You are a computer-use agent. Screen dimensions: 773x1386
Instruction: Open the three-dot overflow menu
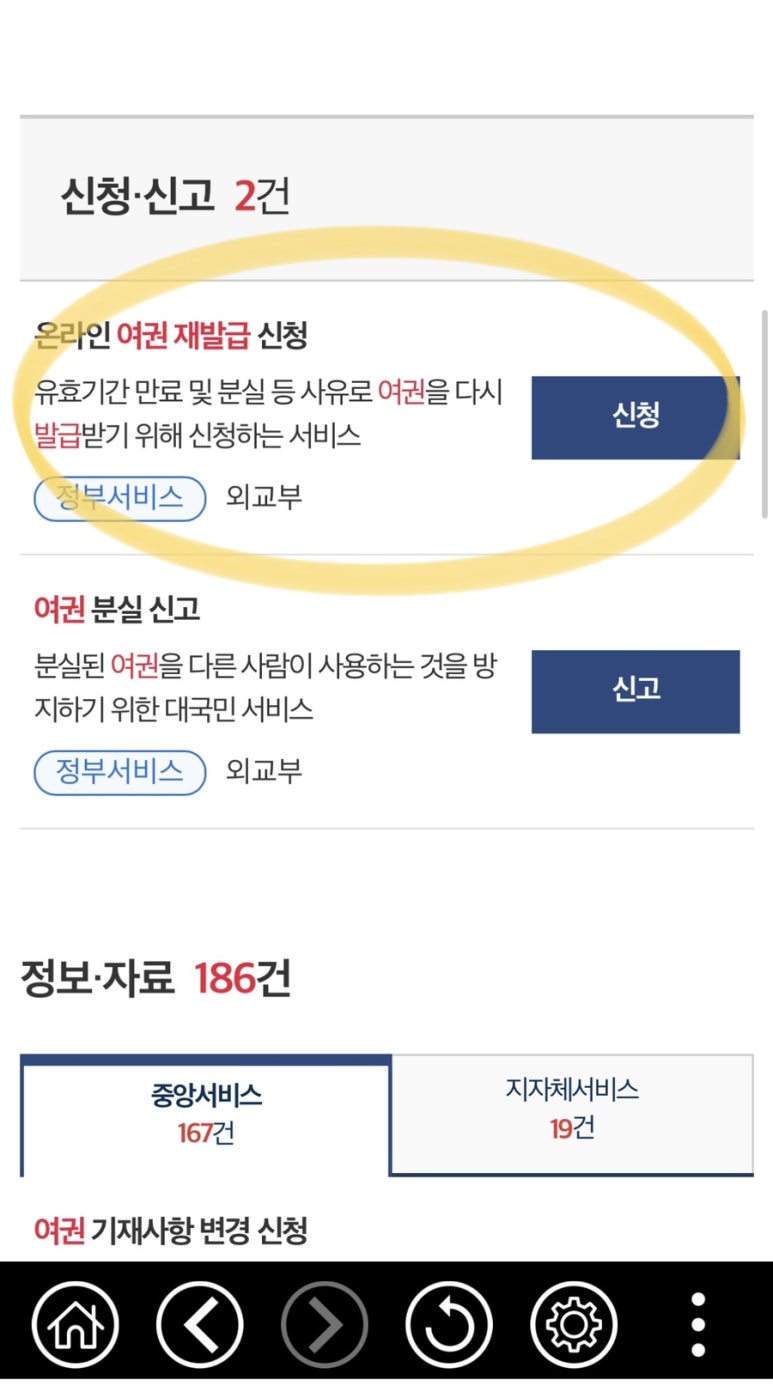click(x=698, y=1324)
